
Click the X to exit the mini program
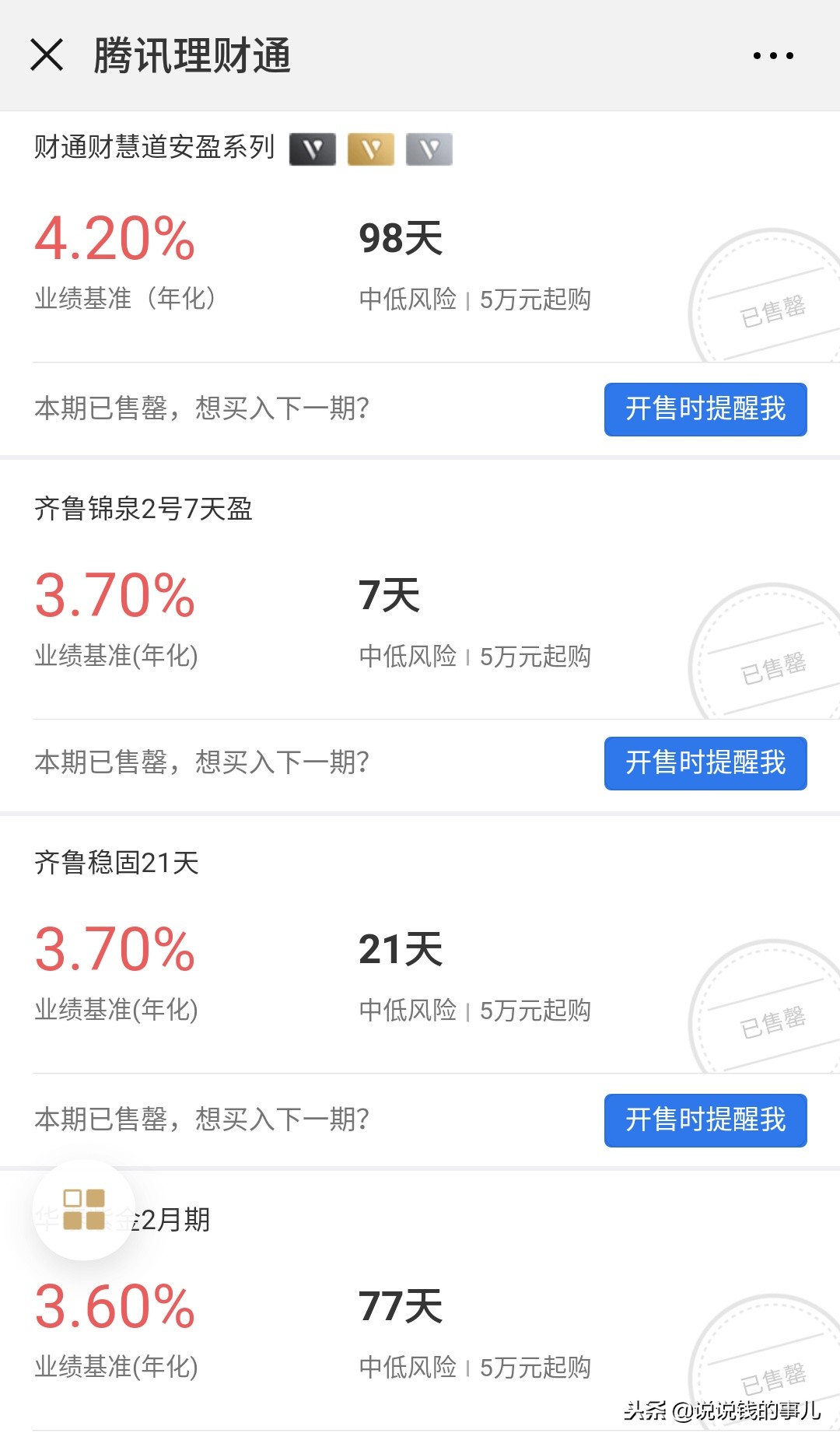(x=47, y=54)
